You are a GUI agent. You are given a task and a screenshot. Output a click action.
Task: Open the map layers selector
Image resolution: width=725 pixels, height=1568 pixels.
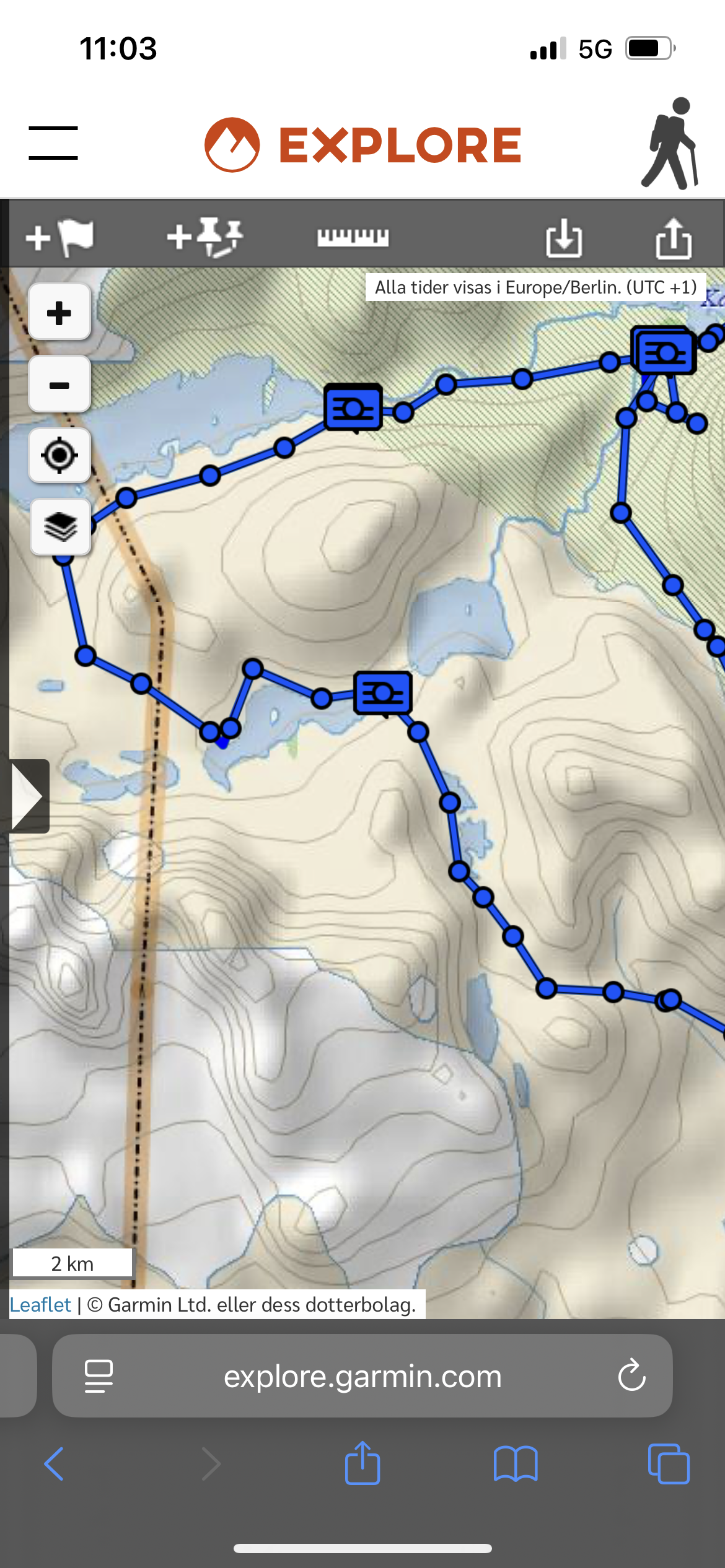click(x=61, y=527)
